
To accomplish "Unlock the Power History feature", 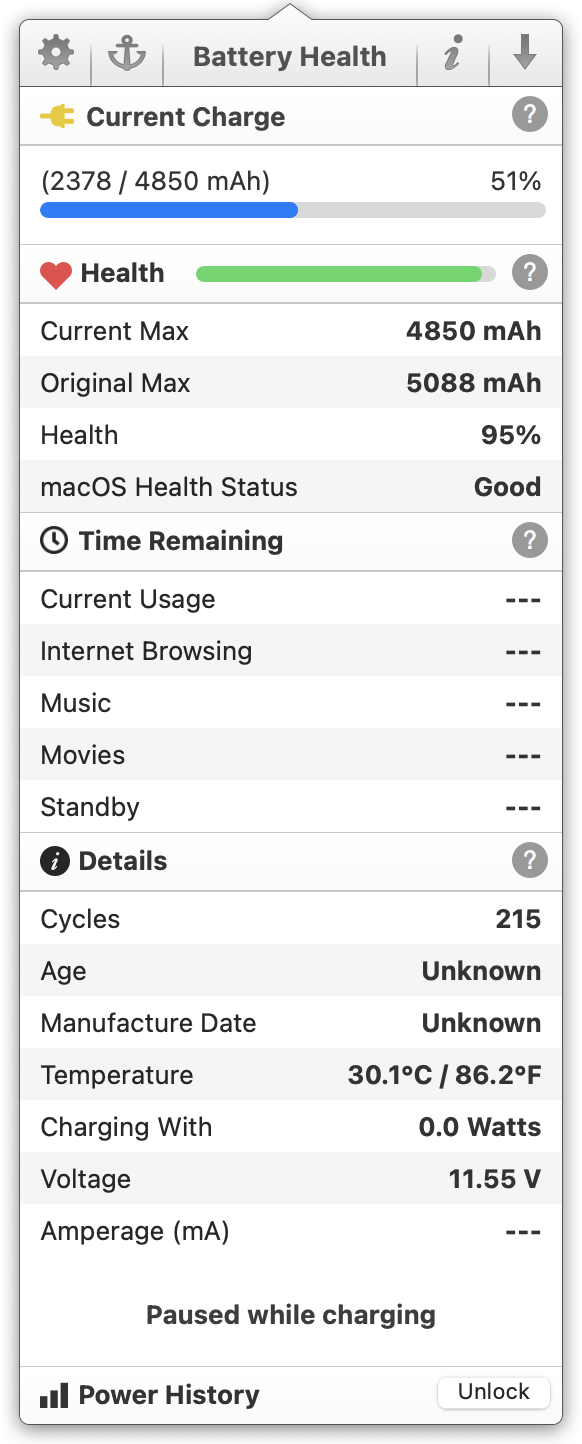I will tap(494, 1392).
